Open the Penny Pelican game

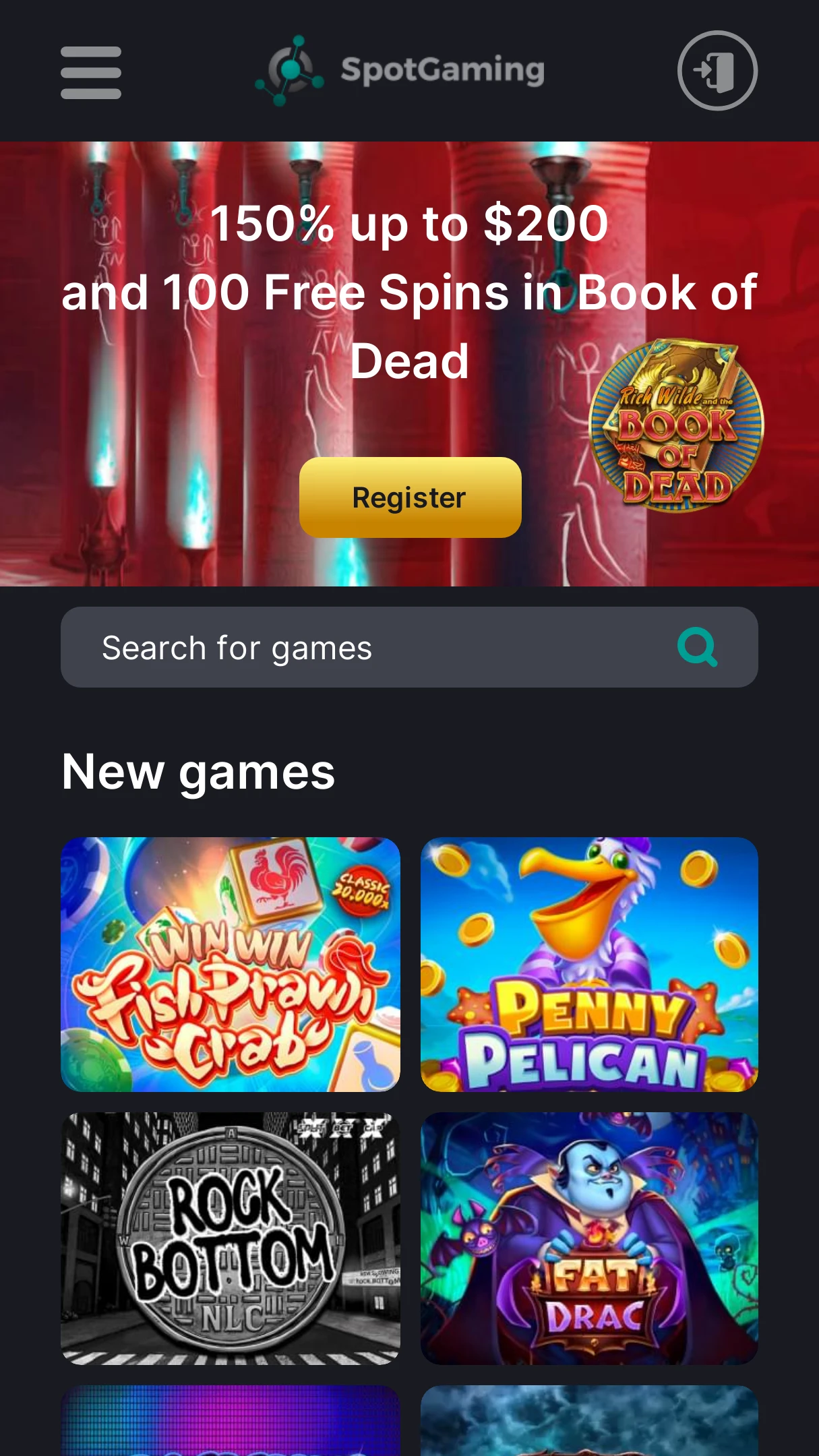click(589, 964)
